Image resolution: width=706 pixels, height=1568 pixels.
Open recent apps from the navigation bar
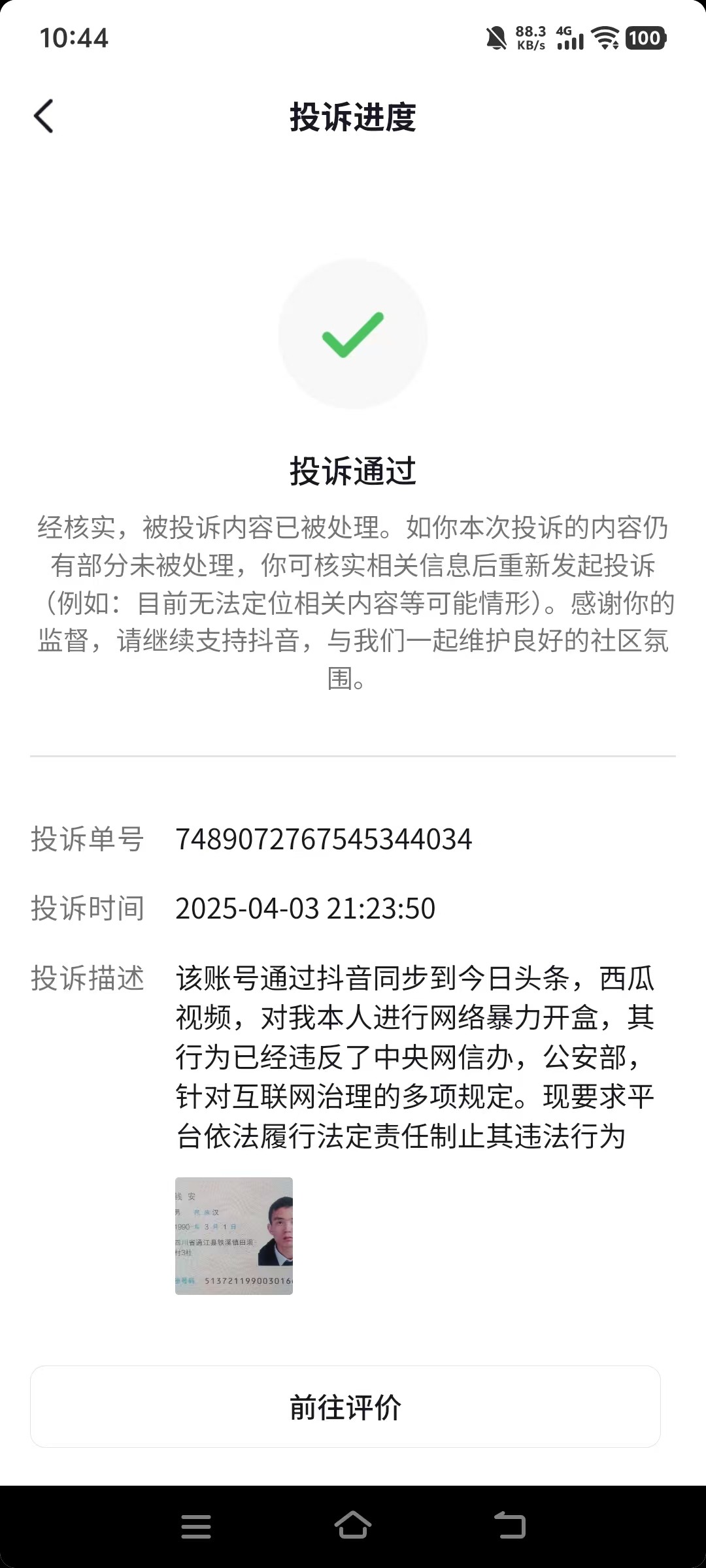pyautogui.click(x=196, y=1527)
